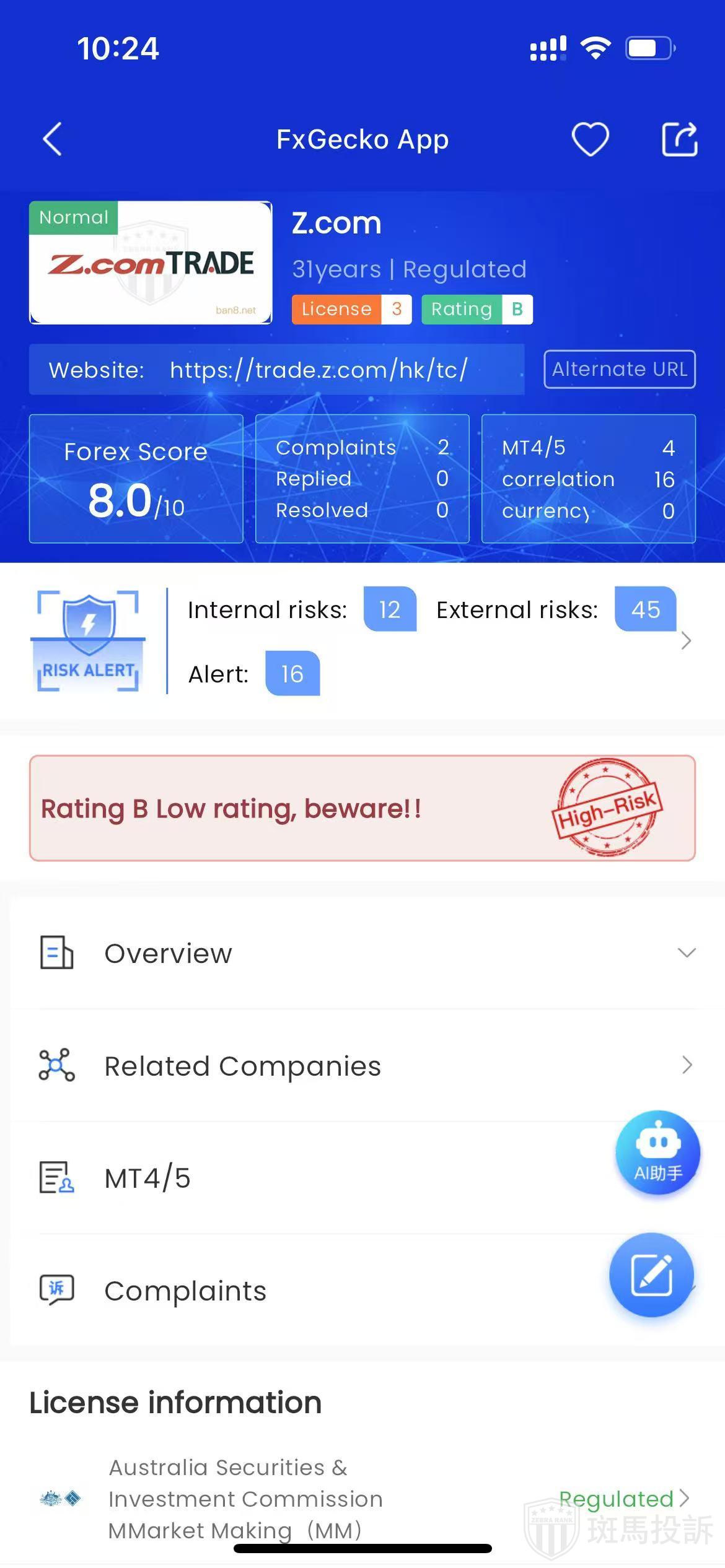Screen dimensions: 725x1568
Task: Open the MT4/5 correlation stats card
Action: (x=588, y=479)
